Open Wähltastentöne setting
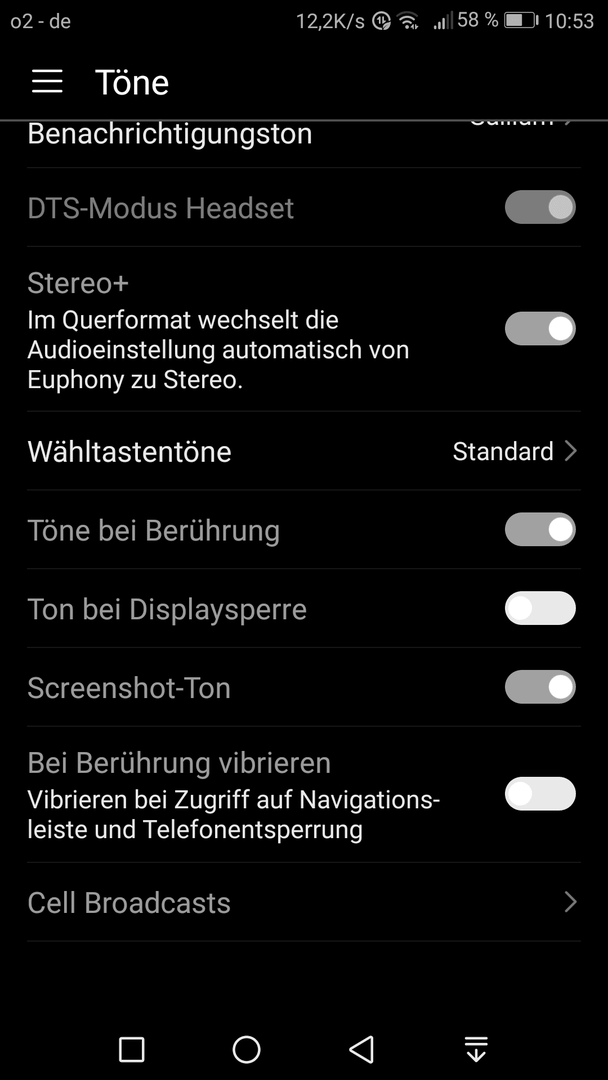 (x=304, y=451)
